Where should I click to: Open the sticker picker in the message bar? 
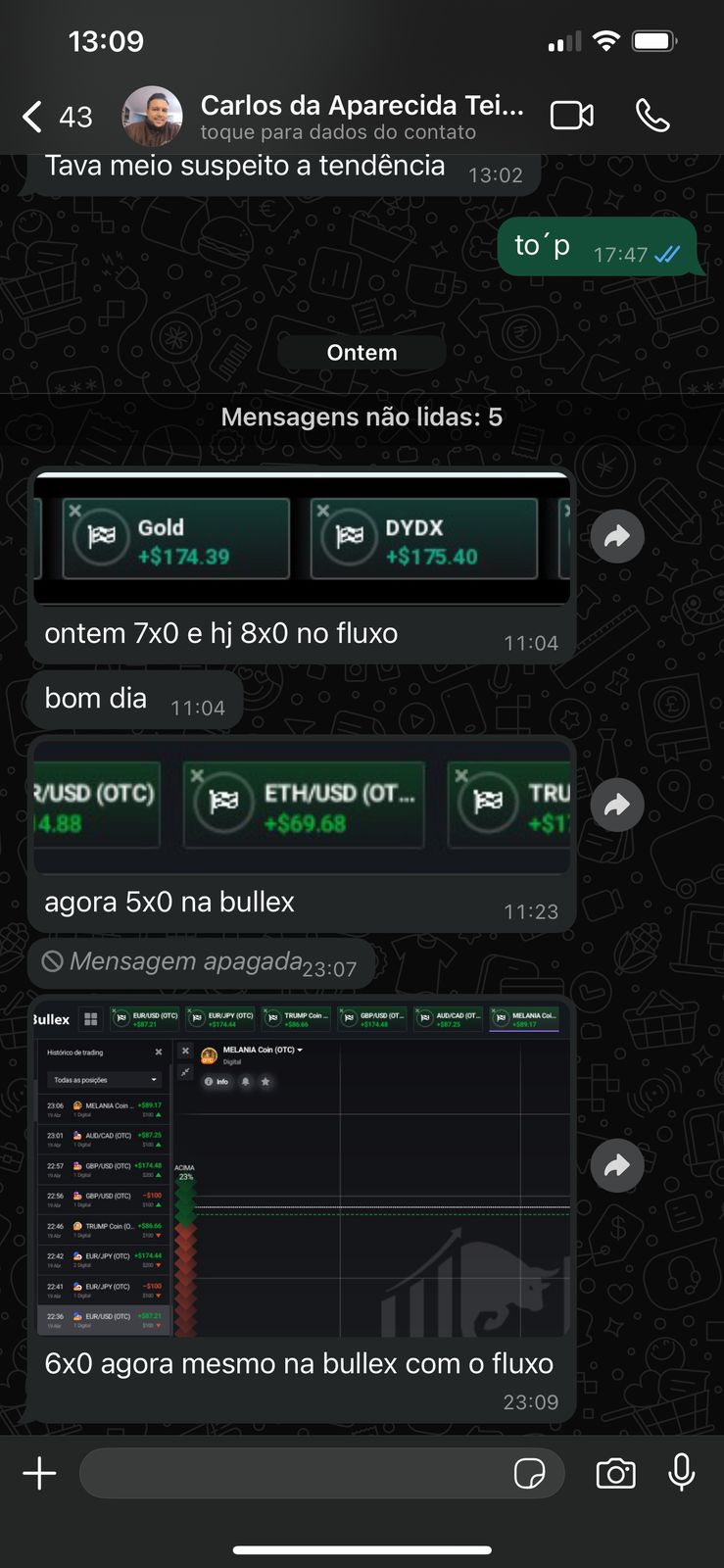(x=532, y=1473)
